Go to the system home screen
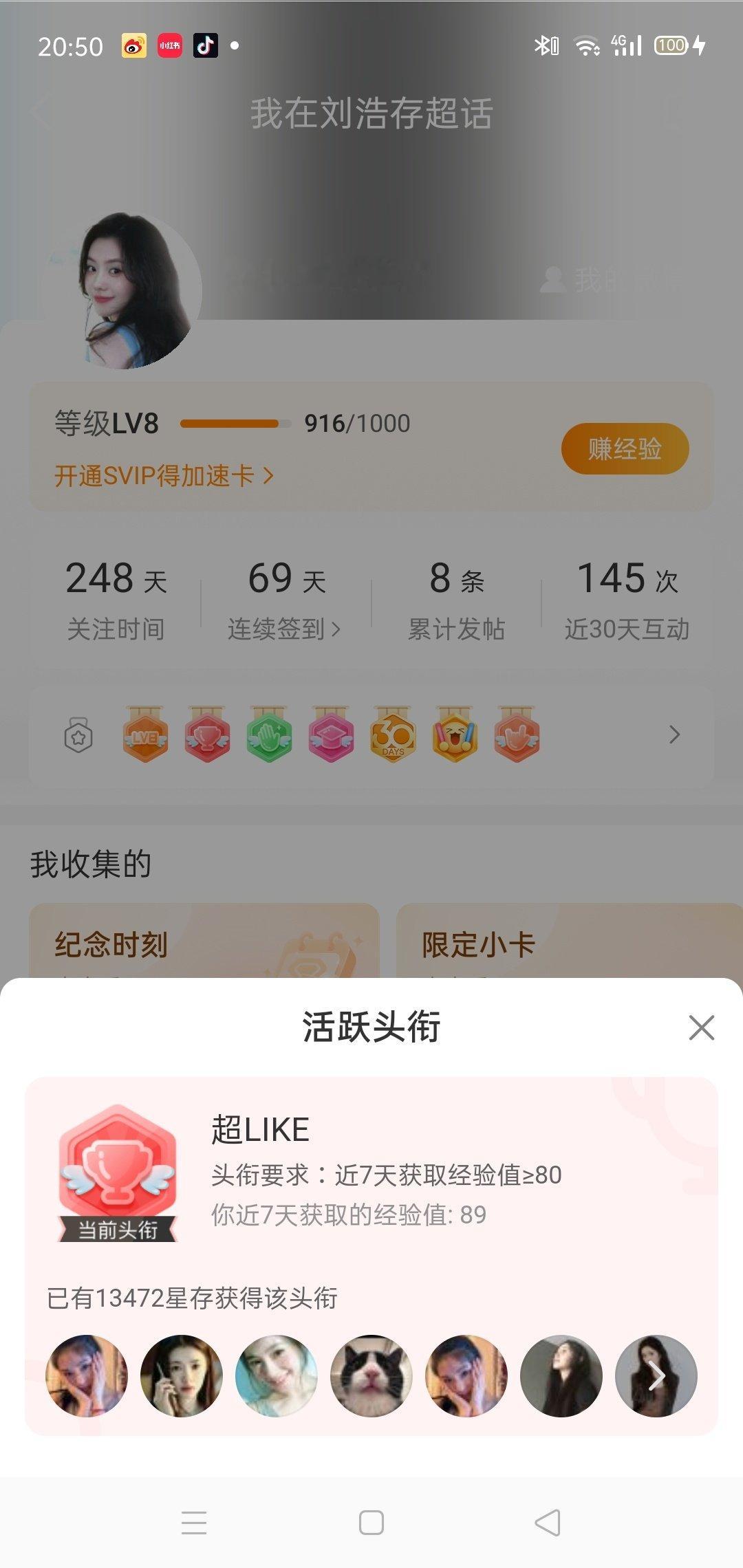This screenshot has width=743, height=1568. pos(371,1523)
